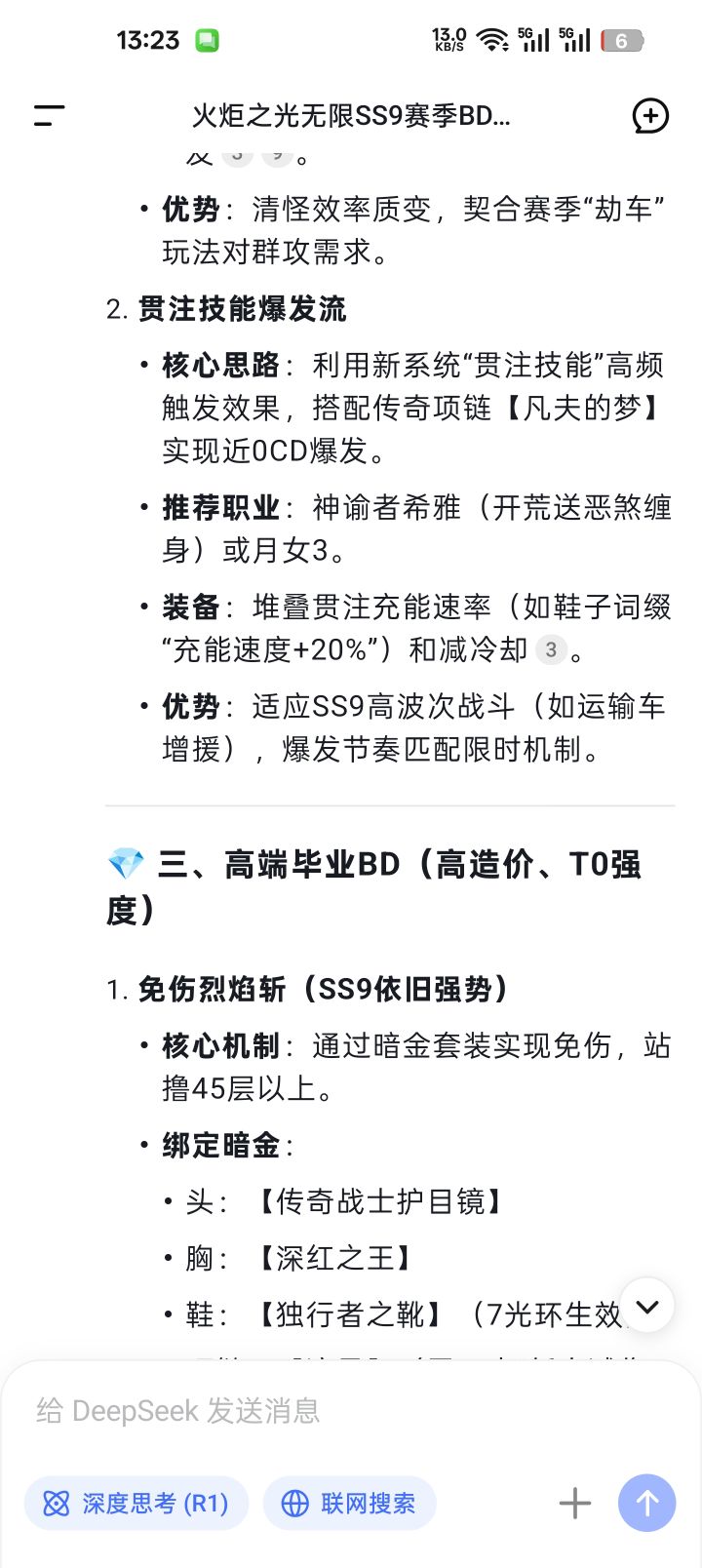Jump to bottom with the down arrow
Screen dimensions: 702x1568
(646, 1306)
